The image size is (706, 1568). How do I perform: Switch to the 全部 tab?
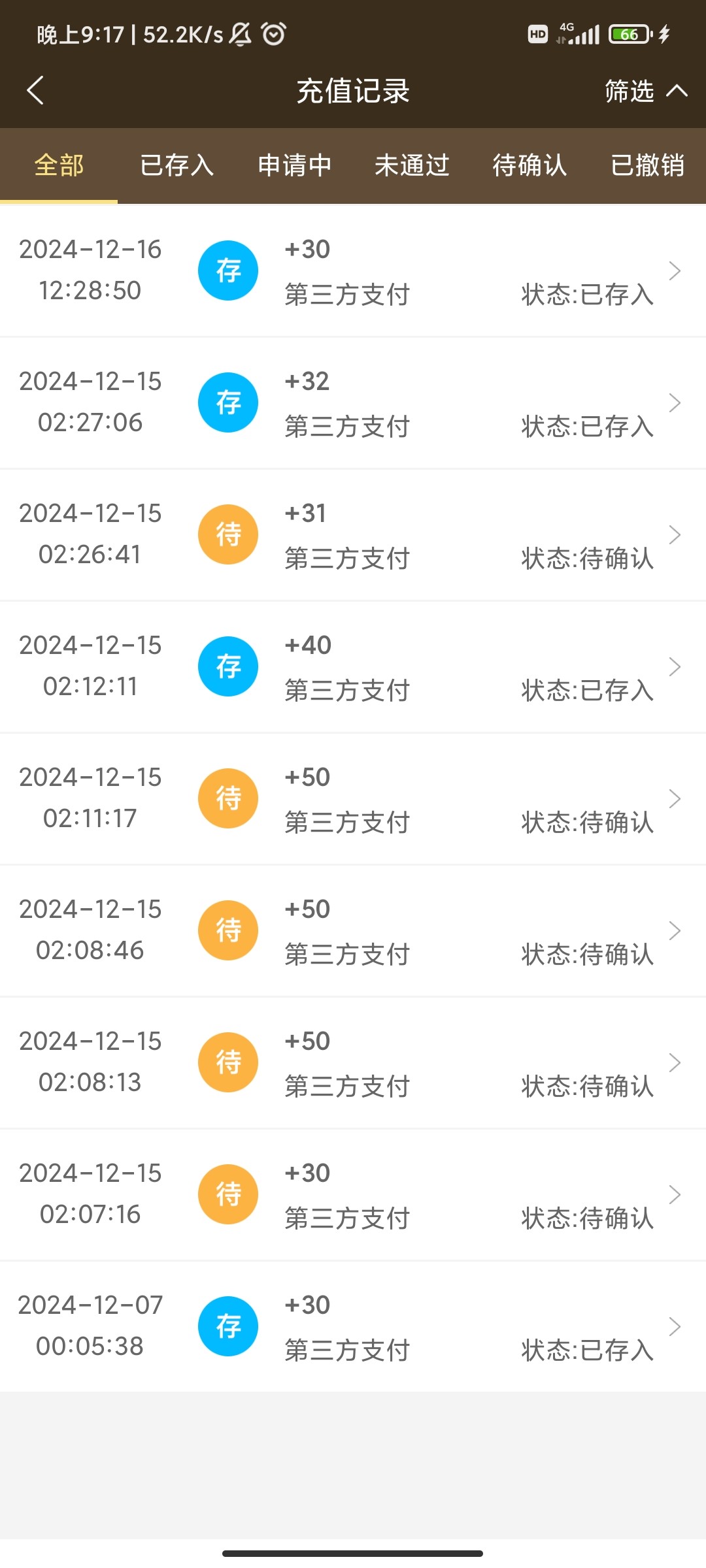click(x=59, y=165)
